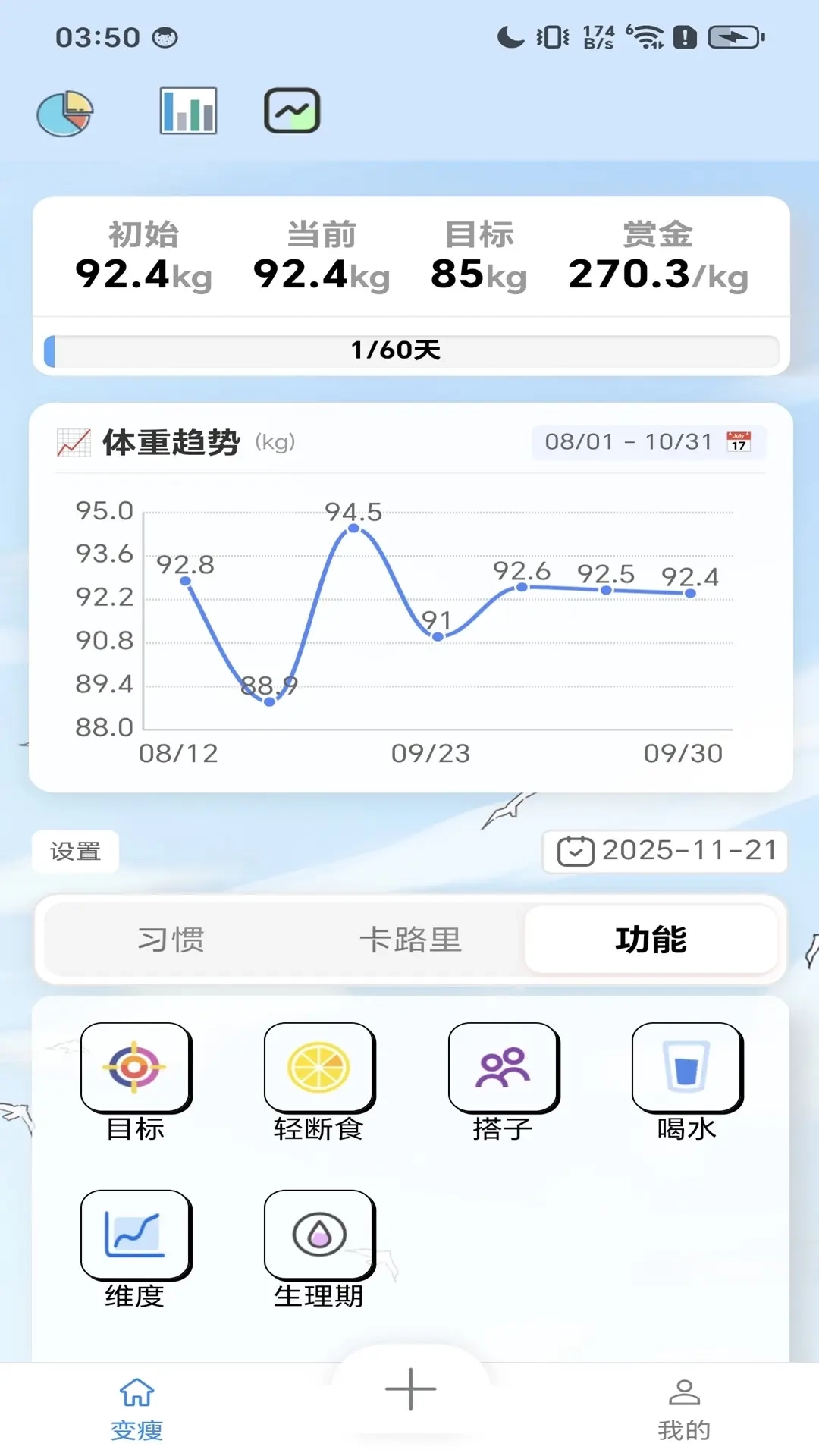Switch to the 卡路里 tab
Screen dimensions: 819x1456
410,940
